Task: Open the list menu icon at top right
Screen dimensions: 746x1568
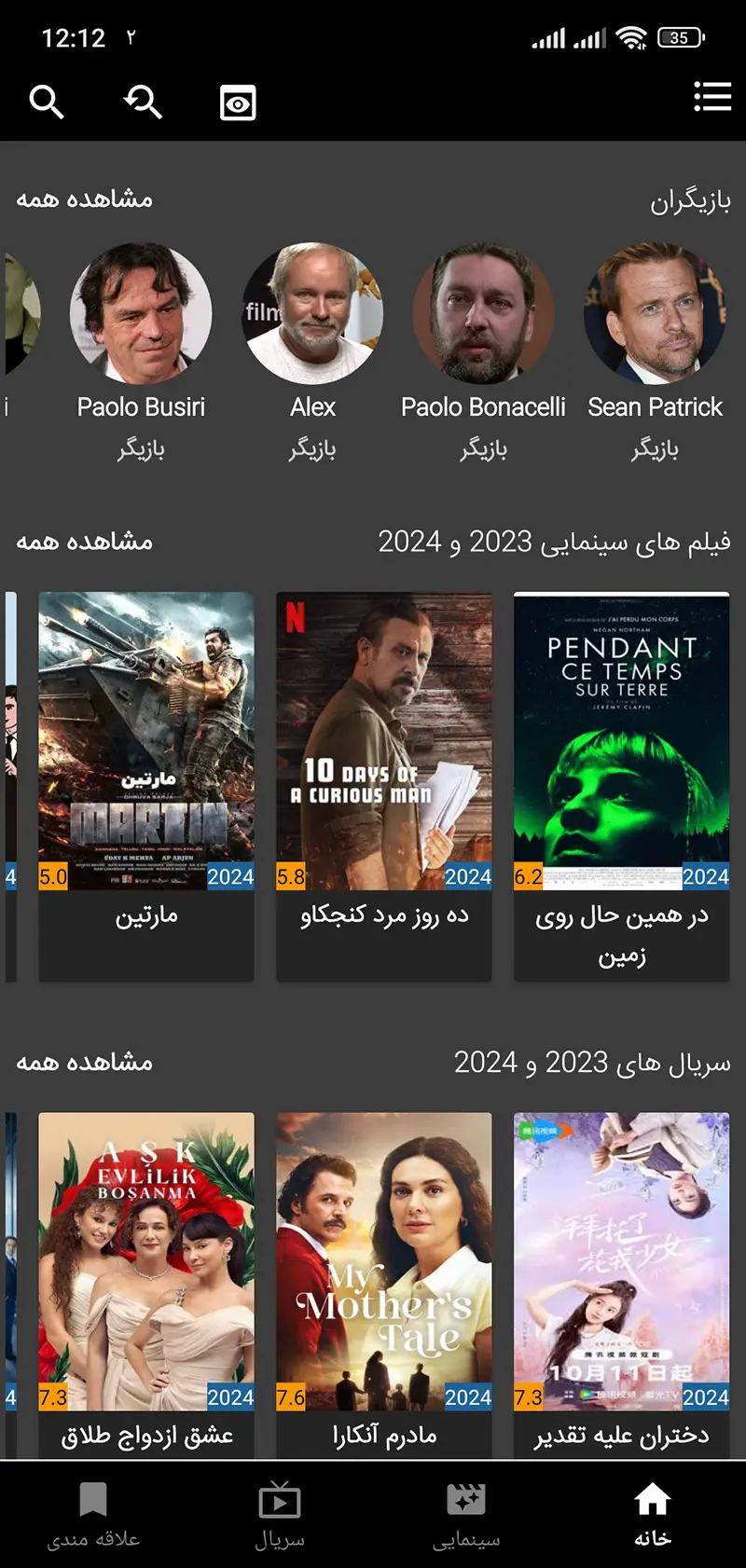Action: [712, 97]
